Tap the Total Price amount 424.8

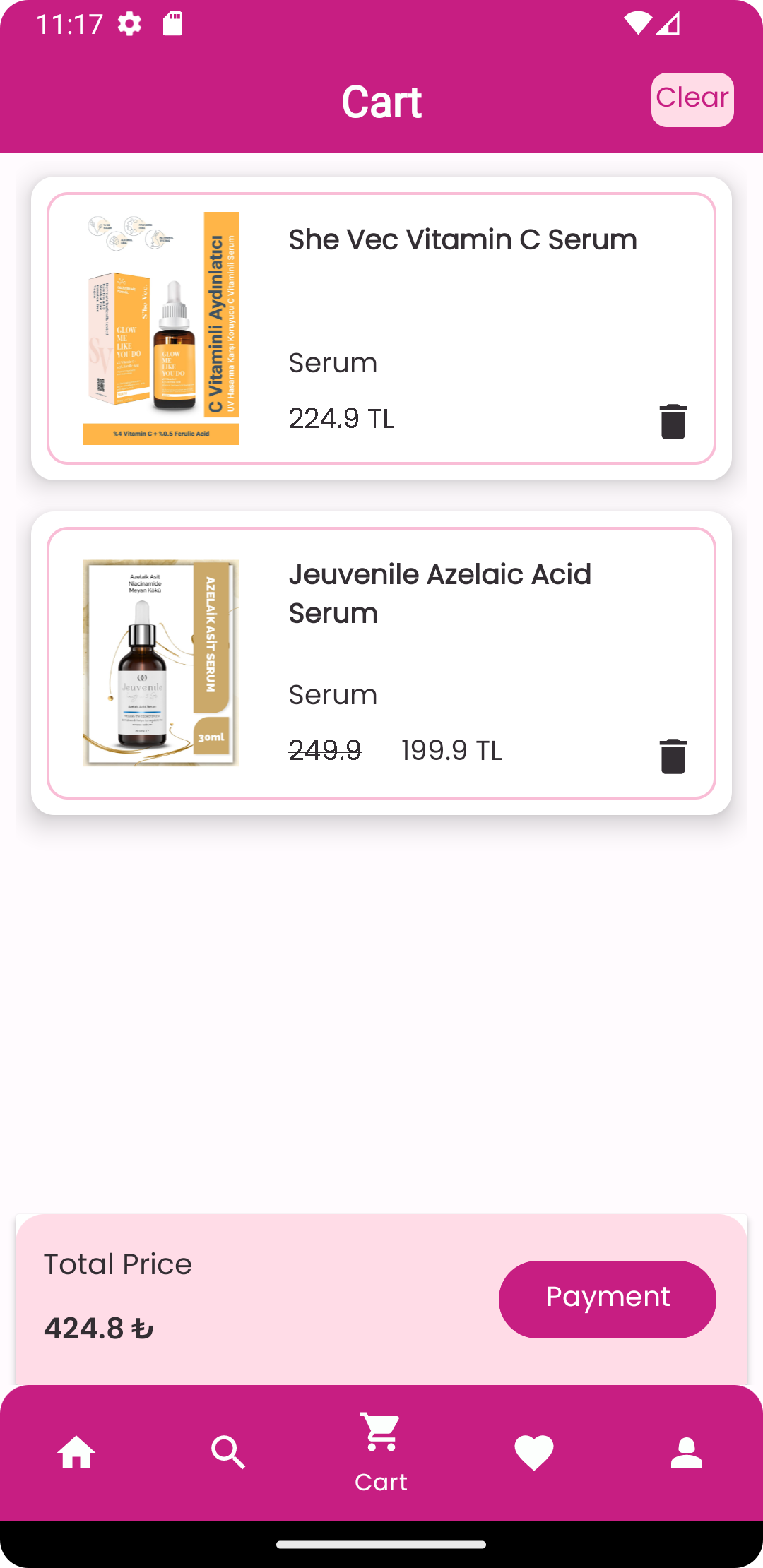click(x=98, y=1326)
